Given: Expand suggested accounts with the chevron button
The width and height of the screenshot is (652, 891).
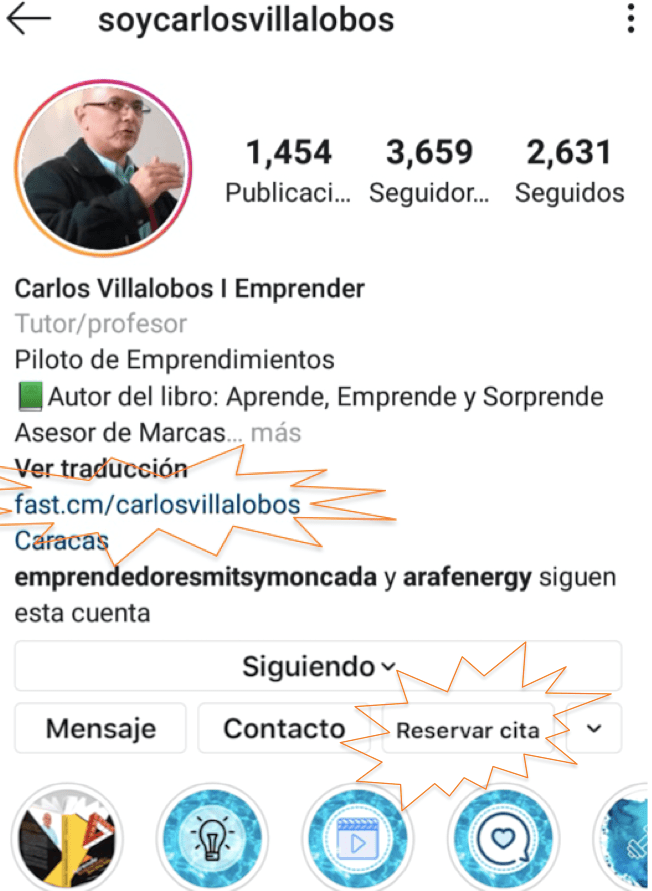Looking at the screenshot, I should tap(595, 728).
